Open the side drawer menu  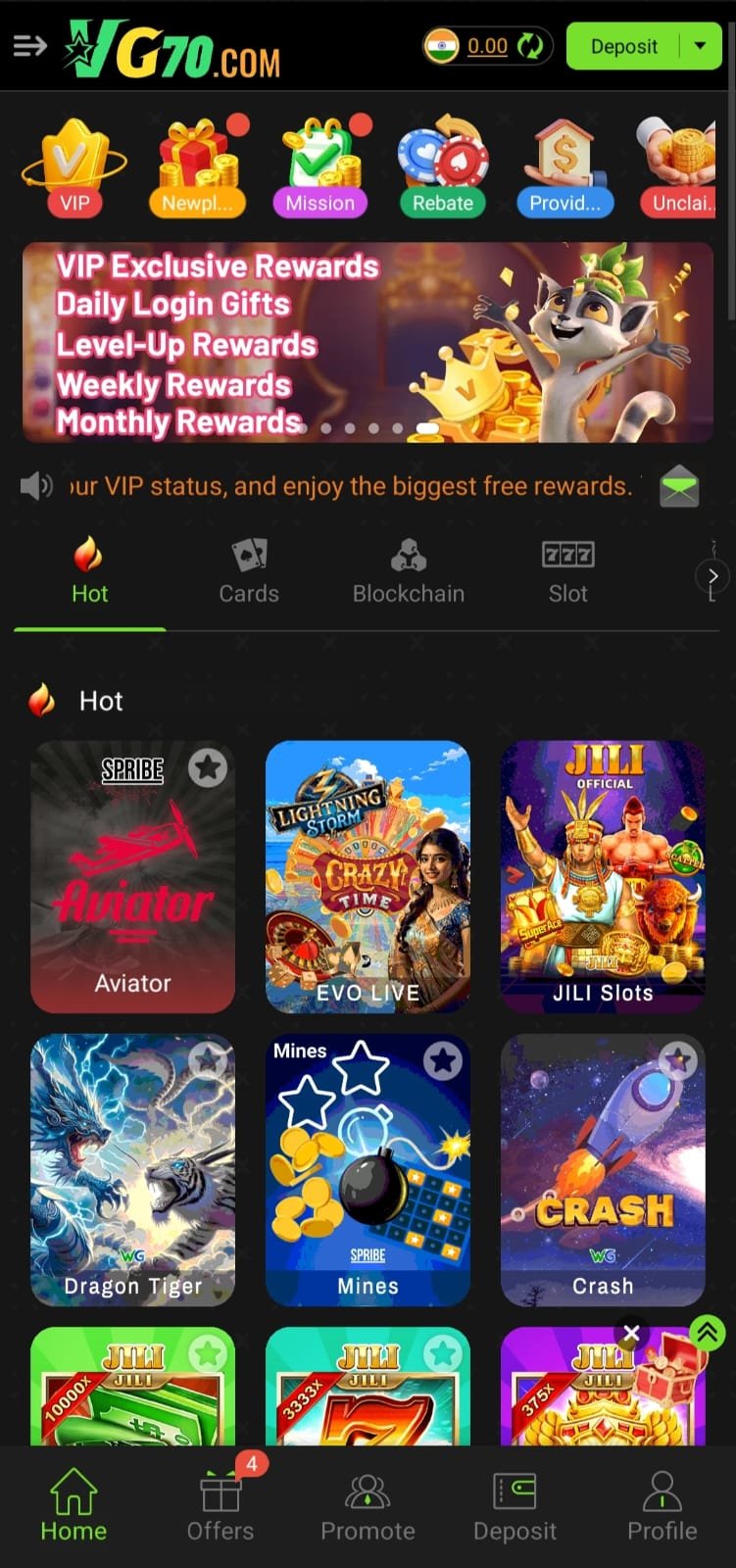pos(29,46)
